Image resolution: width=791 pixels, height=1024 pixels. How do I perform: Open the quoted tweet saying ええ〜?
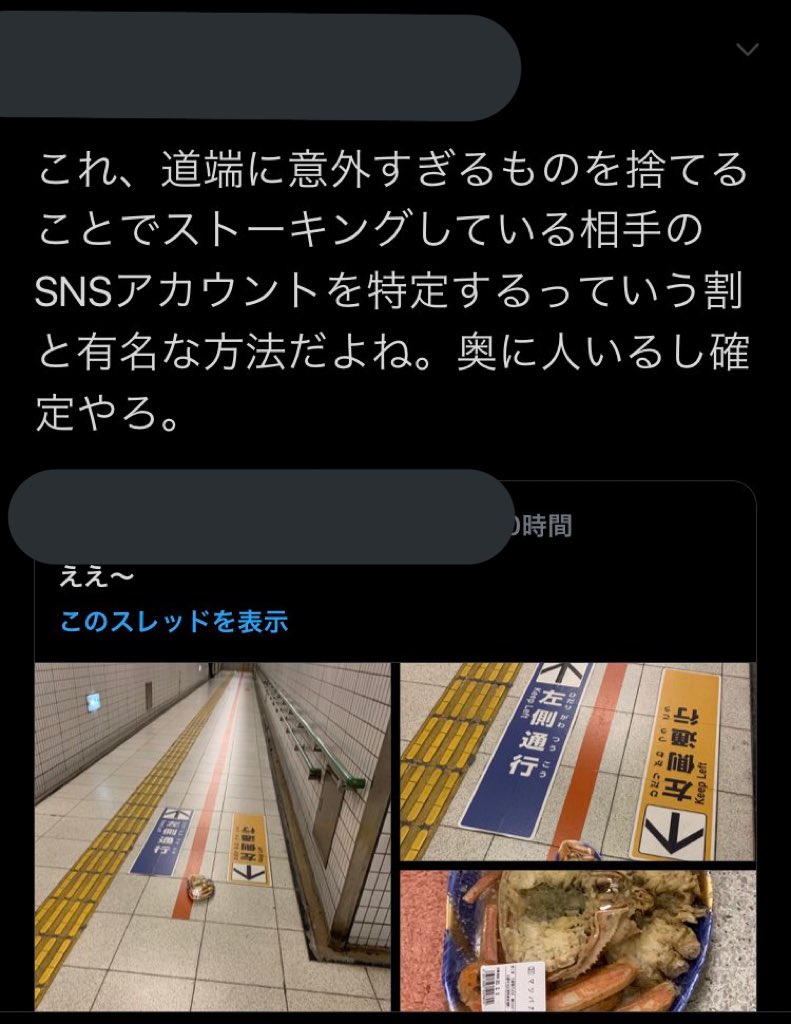click(400, 578)
